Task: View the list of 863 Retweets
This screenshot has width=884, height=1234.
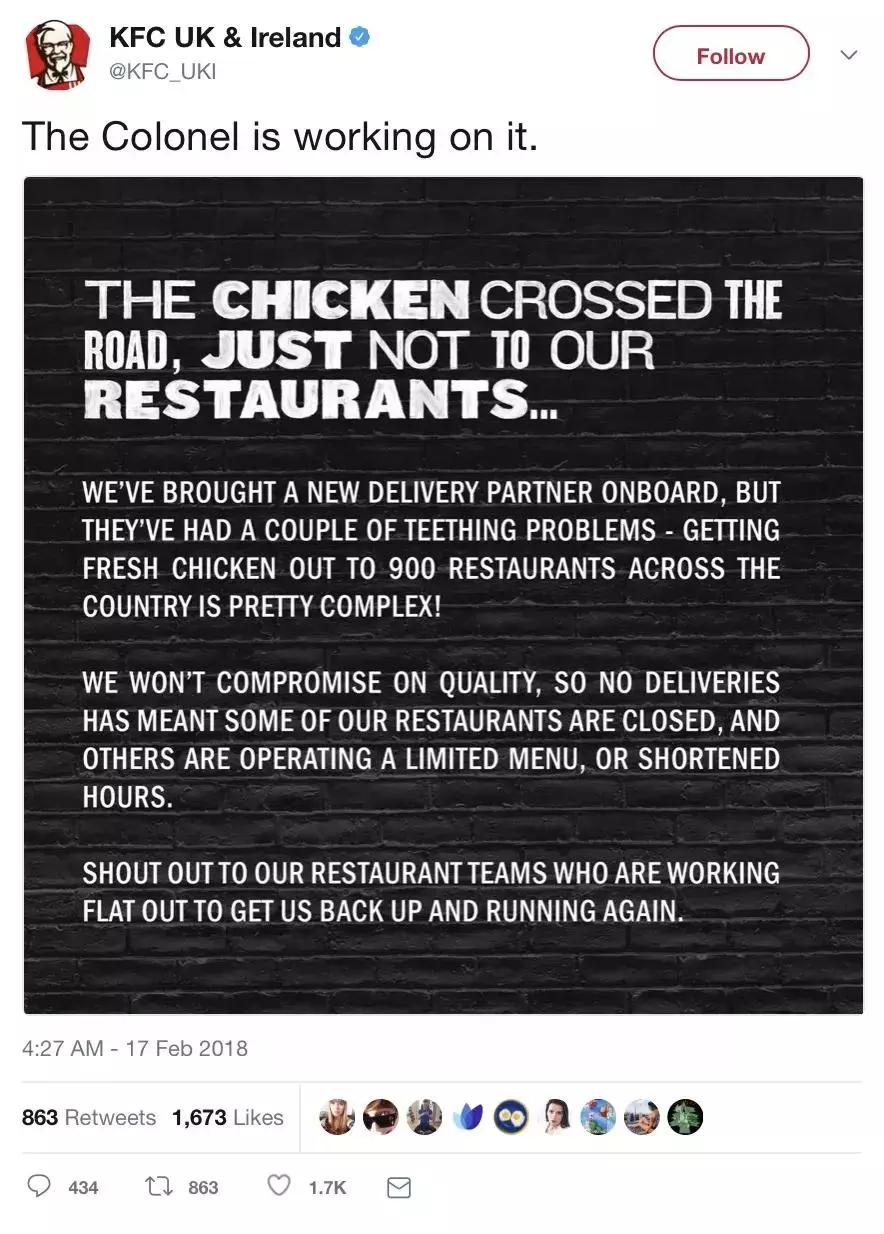Action: tap(89, 1117)
